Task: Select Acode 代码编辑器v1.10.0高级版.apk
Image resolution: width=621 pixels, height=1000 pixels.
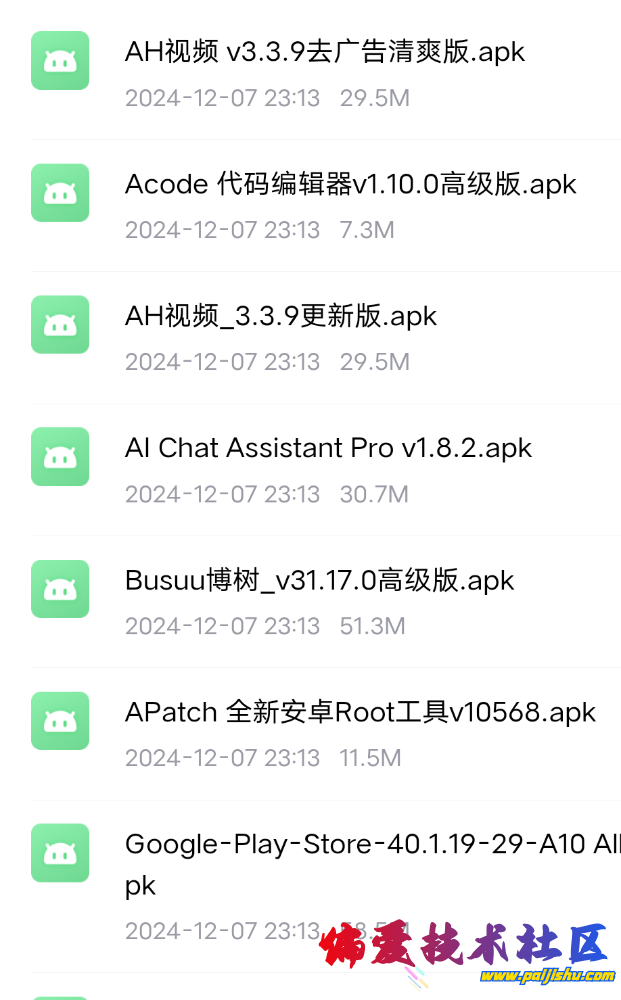Action: pyautogui.click(x=350, y=185)
